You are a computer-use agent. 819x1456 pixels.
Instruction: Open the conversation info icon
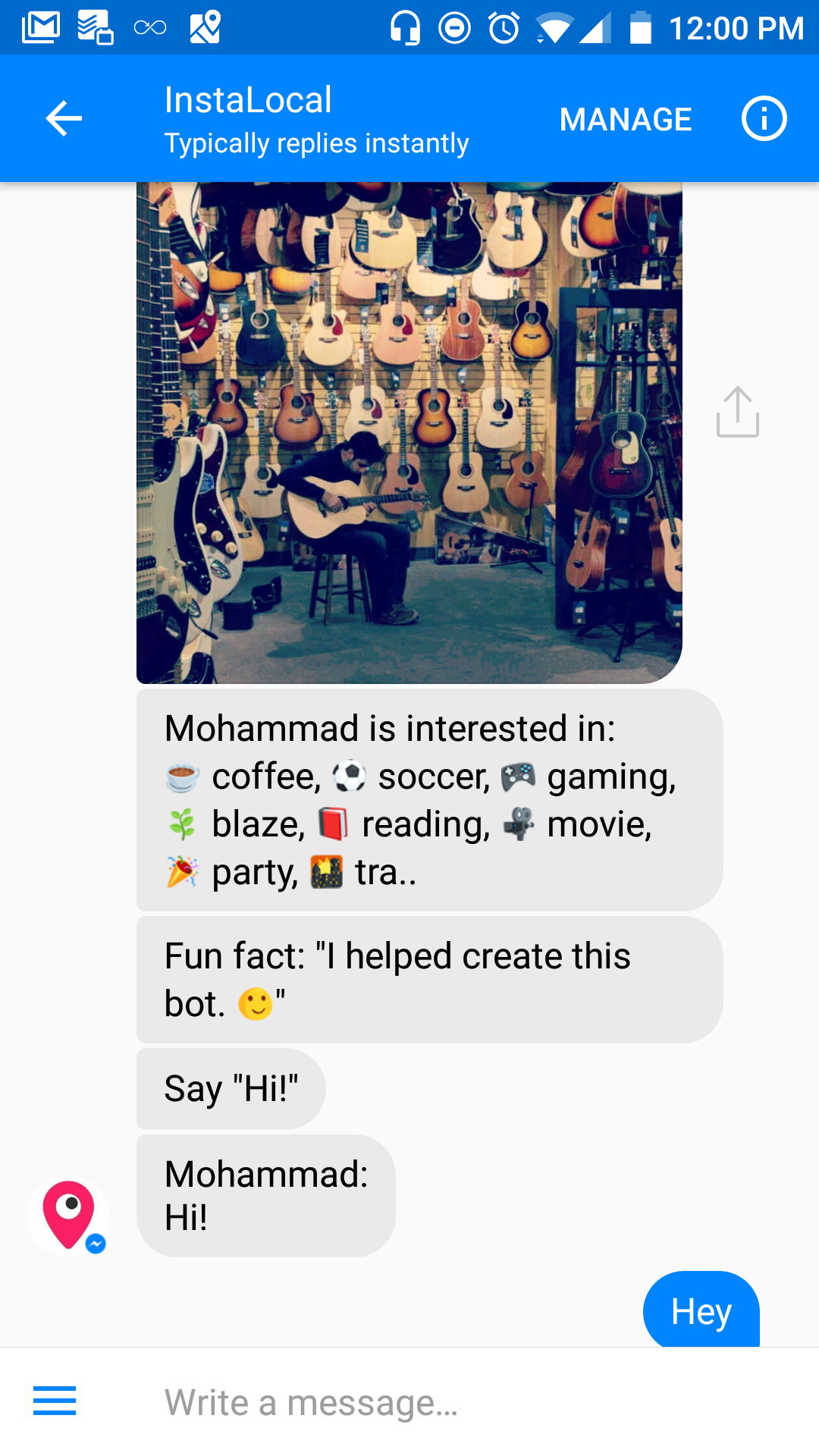764,119
